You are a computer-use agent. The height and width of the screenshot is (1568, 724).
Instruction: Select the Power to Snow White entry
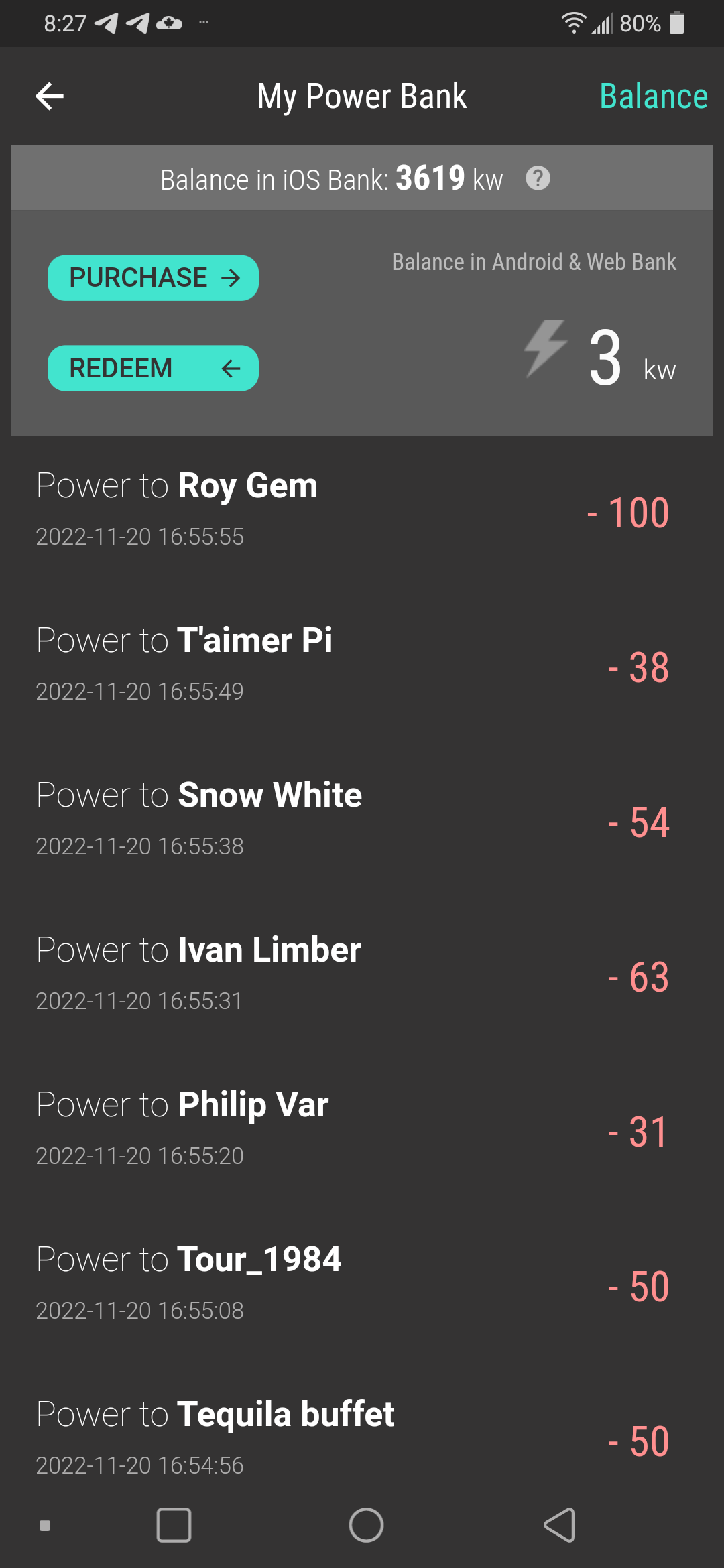362,822
